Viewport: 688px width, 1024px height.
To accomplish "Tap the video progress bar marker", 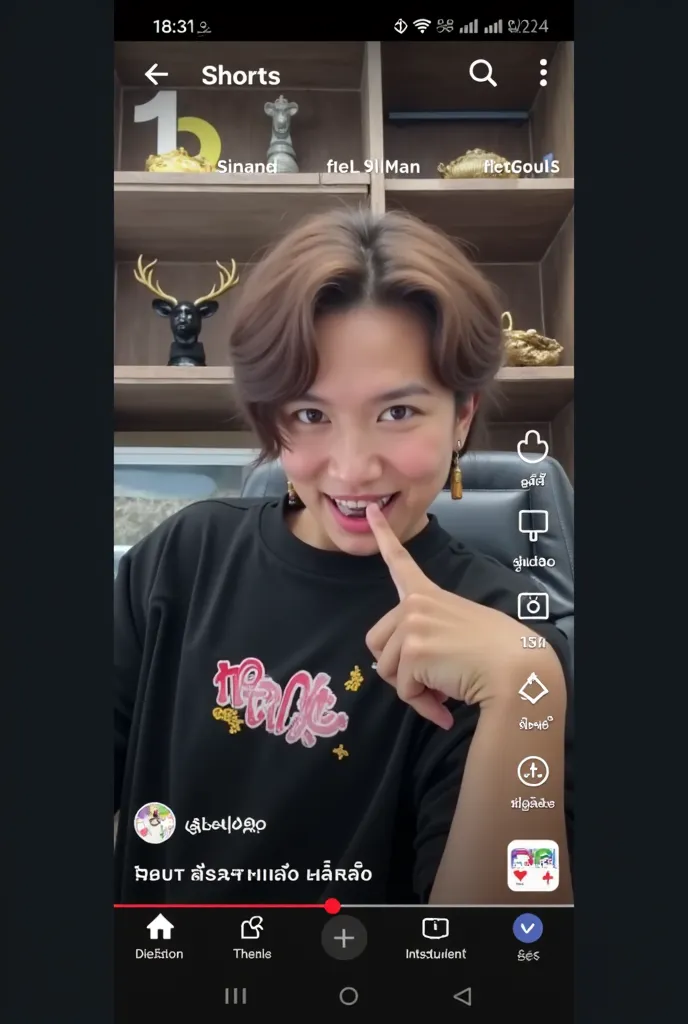I will (332, 906).
